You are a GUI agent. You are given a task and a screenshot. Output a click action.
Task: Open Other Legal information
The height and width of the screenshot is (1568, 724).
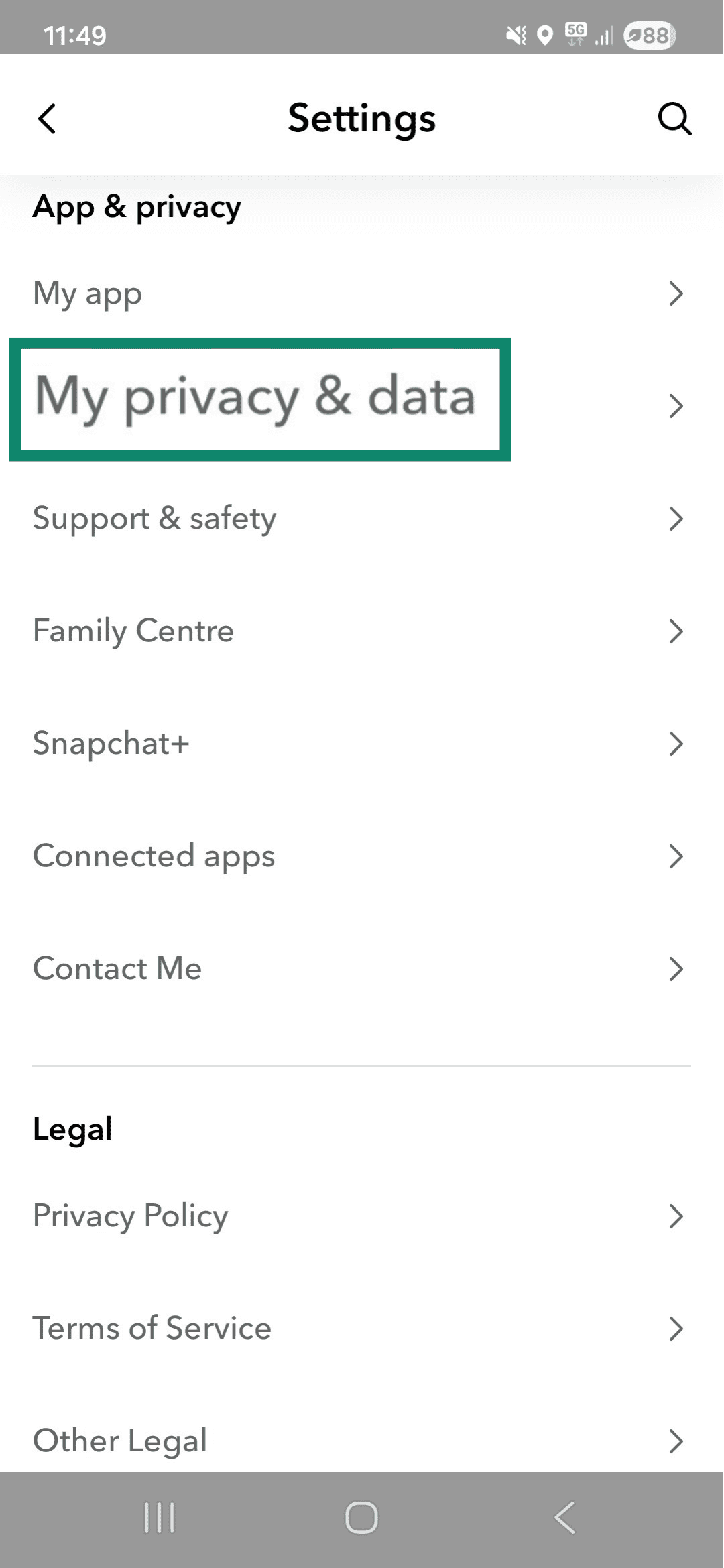(x=362, y=1441)
